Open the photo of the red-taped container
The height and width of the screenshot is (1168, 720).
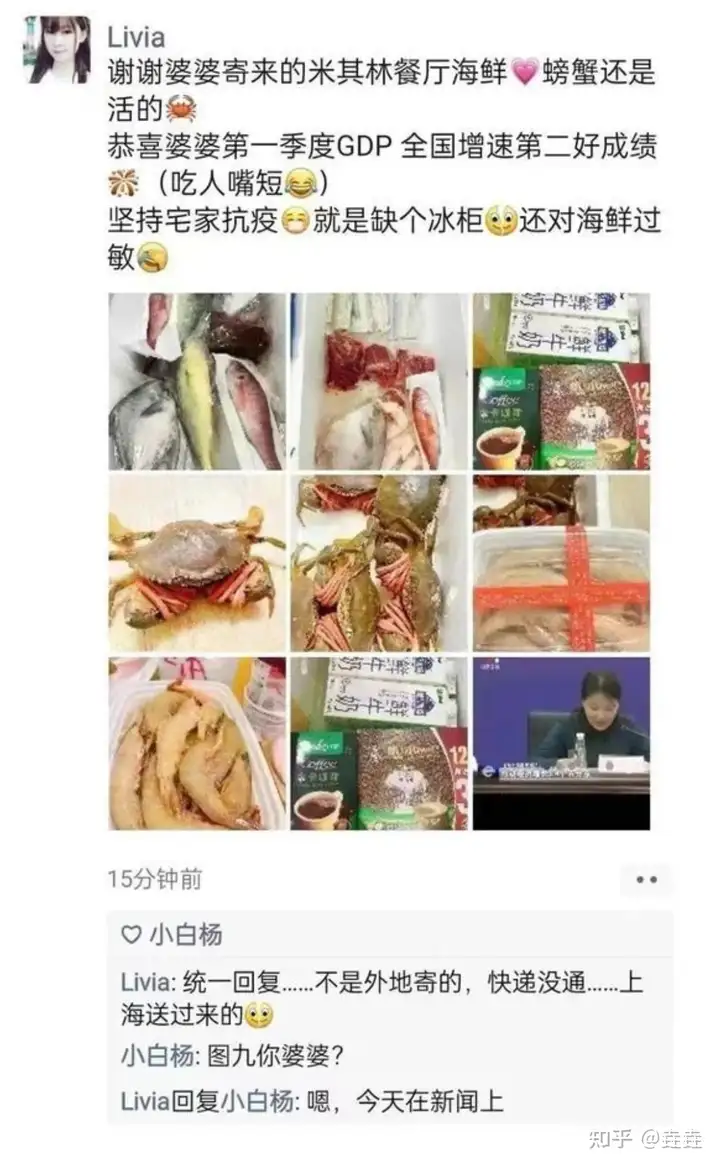point(561,563)
